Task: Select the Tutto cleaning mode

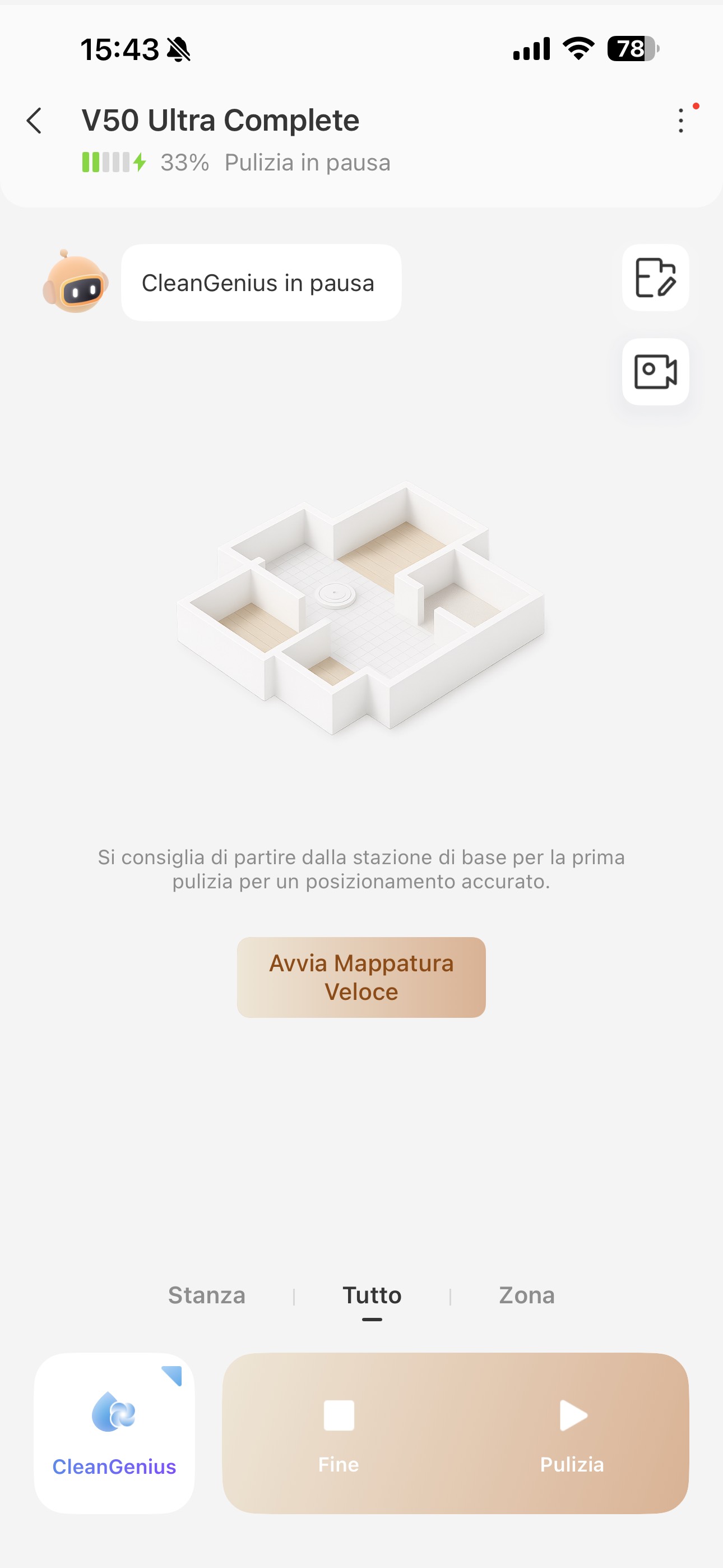Action: pyautogui.click(x=372, y=1295)
